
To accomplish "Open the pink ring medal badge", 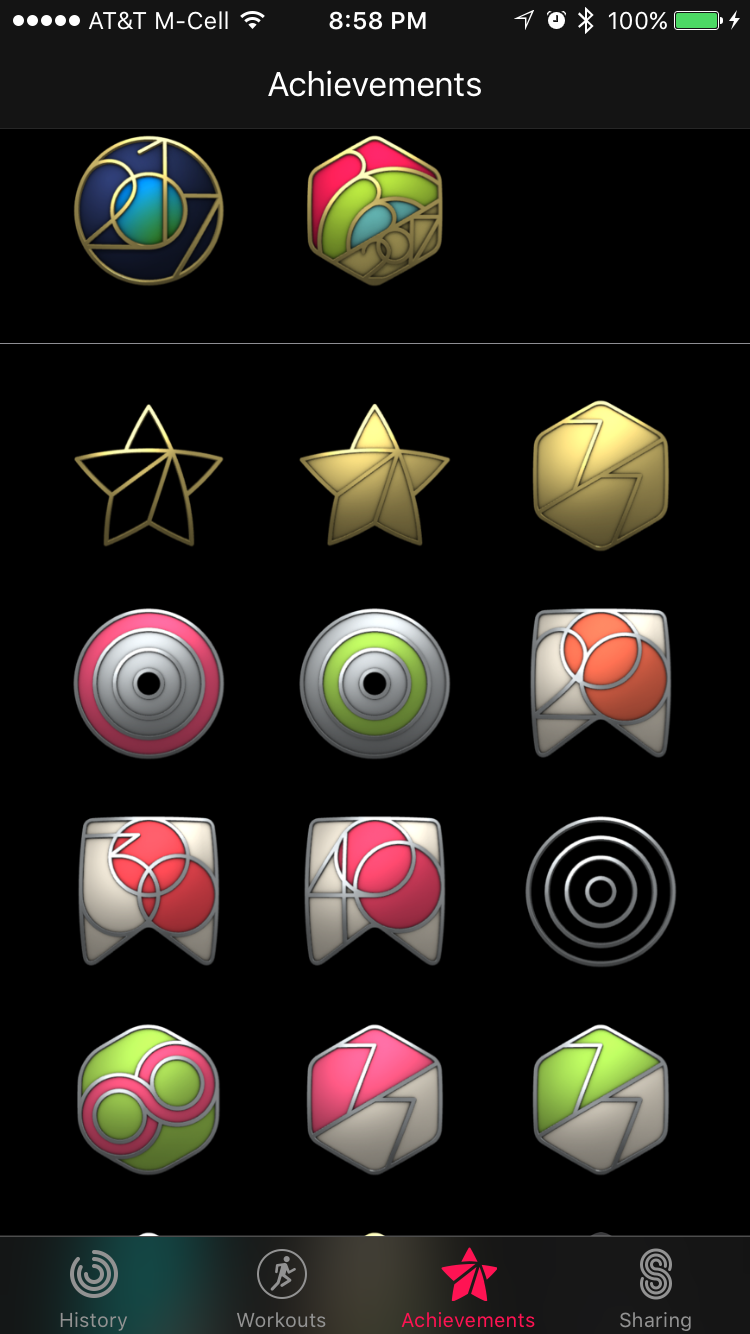I will (x=149, y=684).
